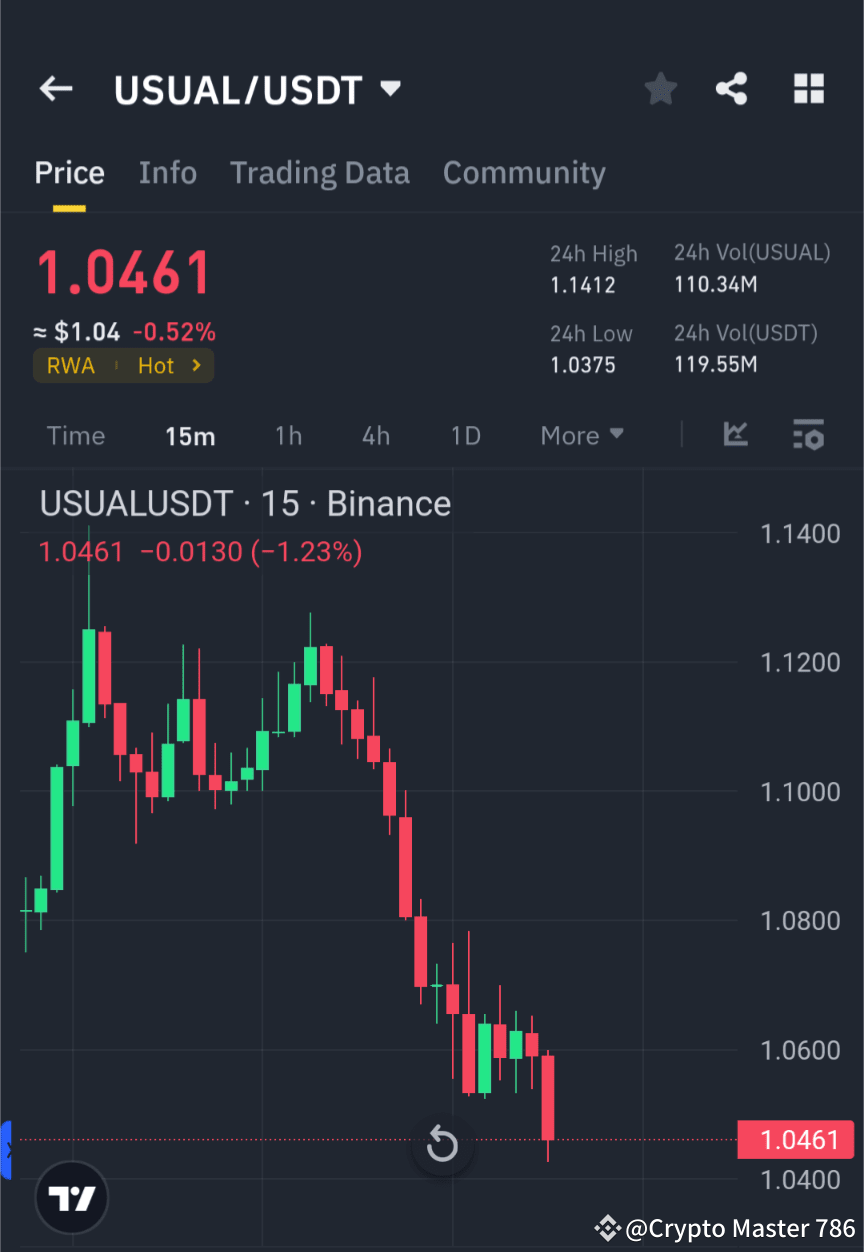Switch to the Trading Data tab
This screenshot has width=864, height=1252.
pyautogui.click(x=320, y=172)
